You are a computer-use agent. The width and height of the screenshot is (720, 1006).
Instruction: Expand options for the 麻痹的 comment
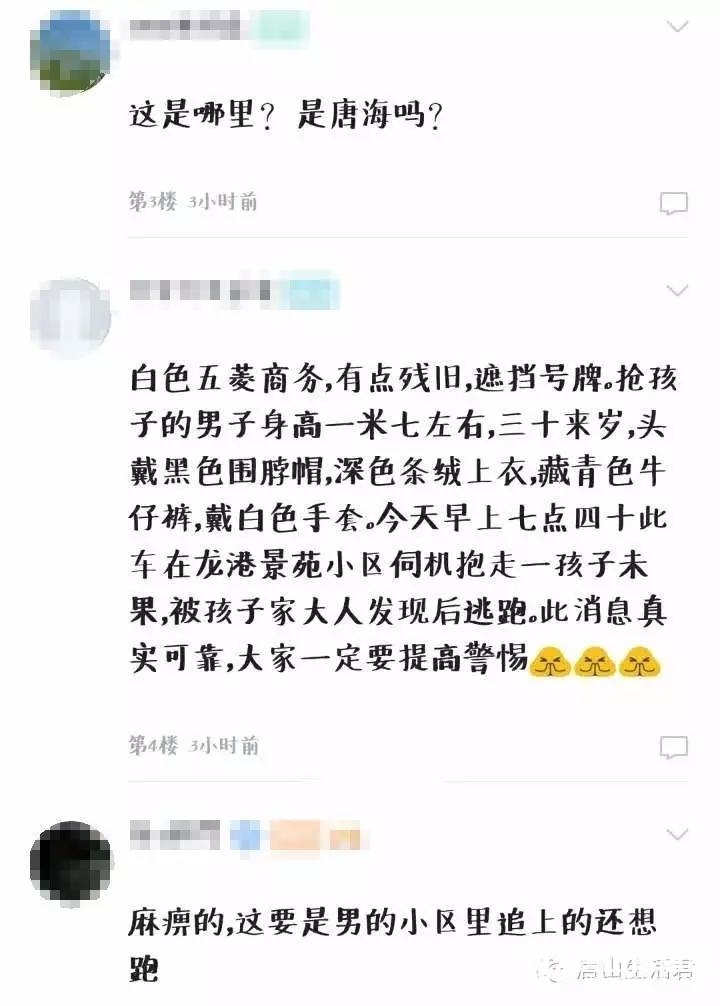pyautogui.click(x=678, y=833)
